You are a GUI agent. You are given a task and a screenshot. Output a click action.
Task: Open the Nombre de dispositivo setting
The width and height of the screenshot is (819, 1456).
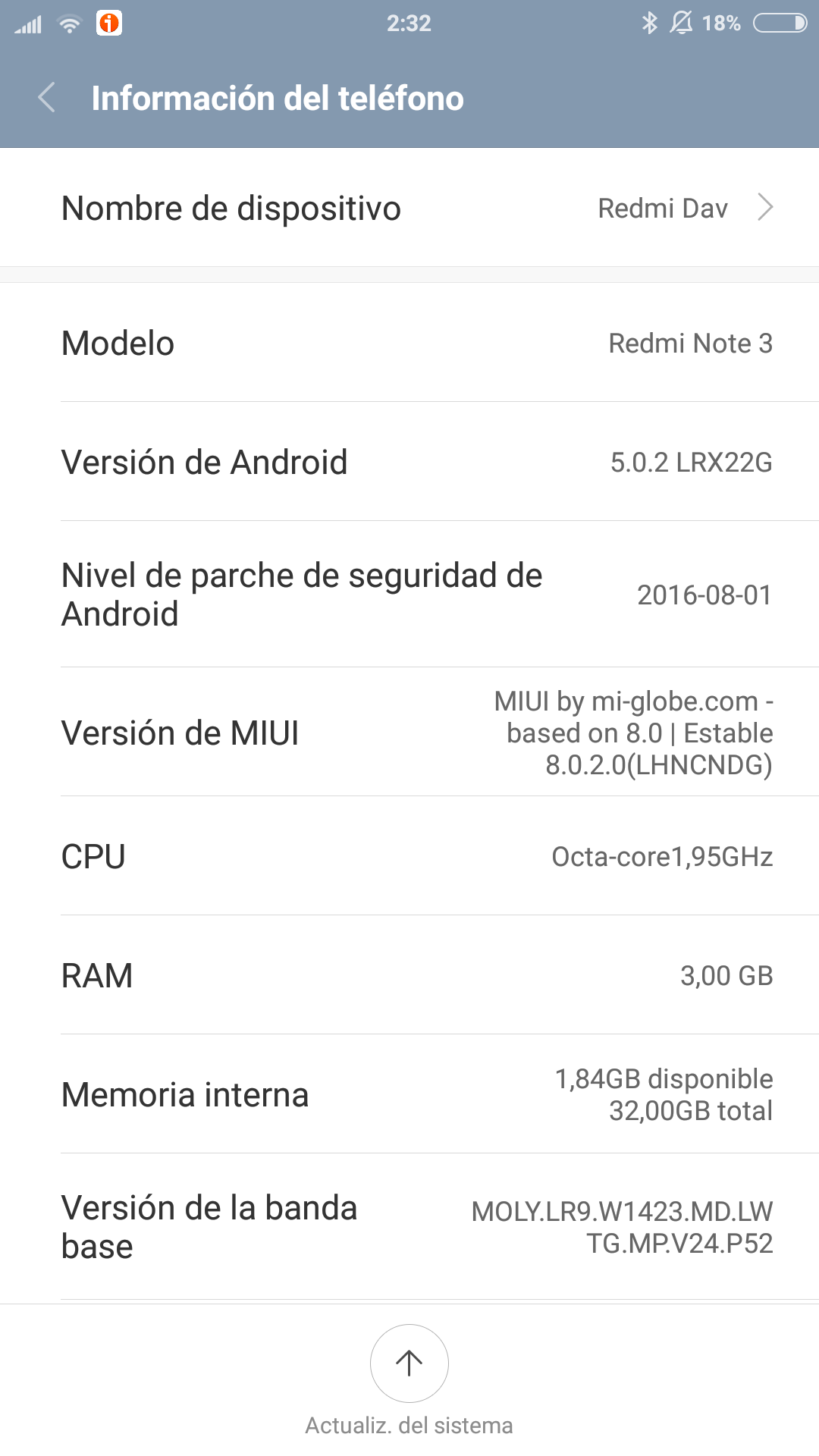(x=409, y=208)
